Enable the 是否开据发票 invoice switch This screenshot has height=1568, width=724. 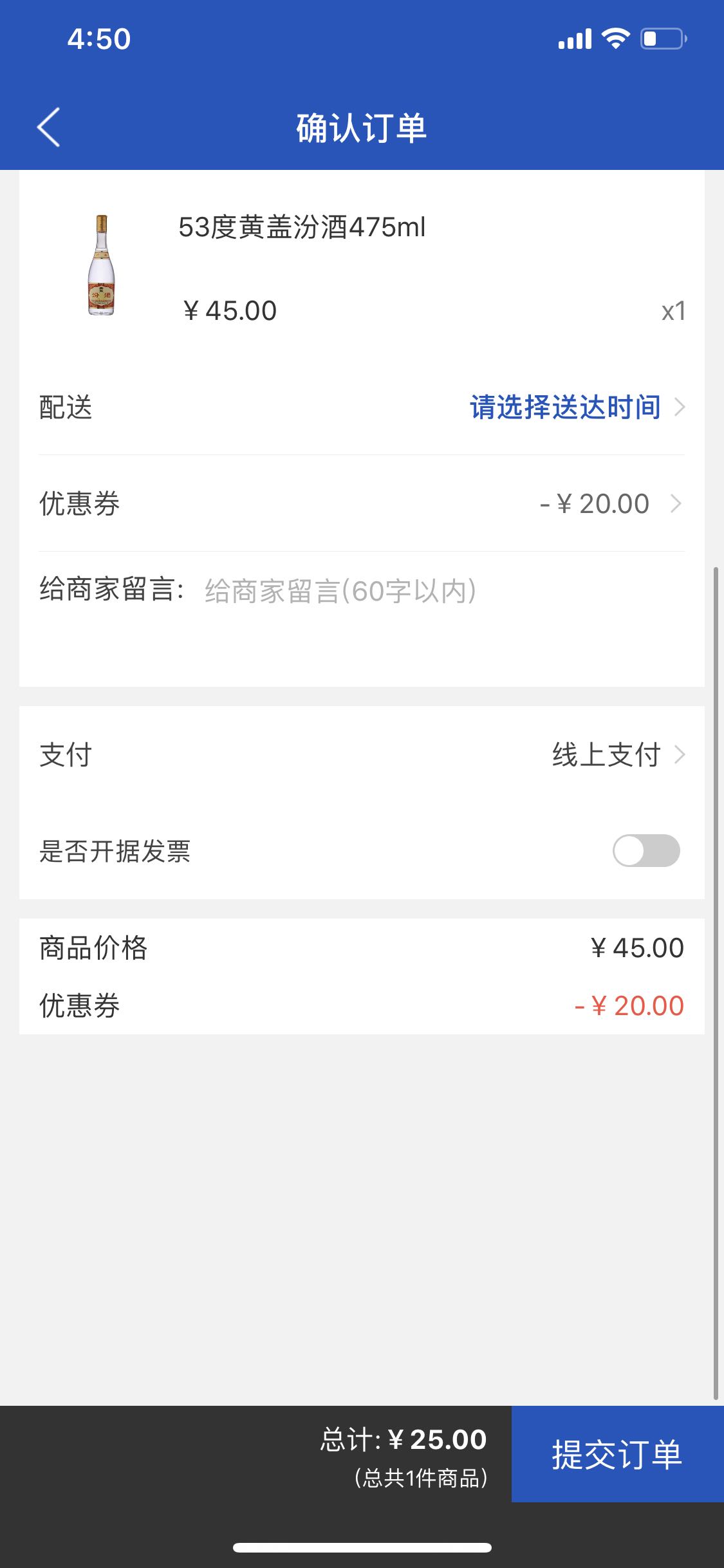tap(646, 851)
